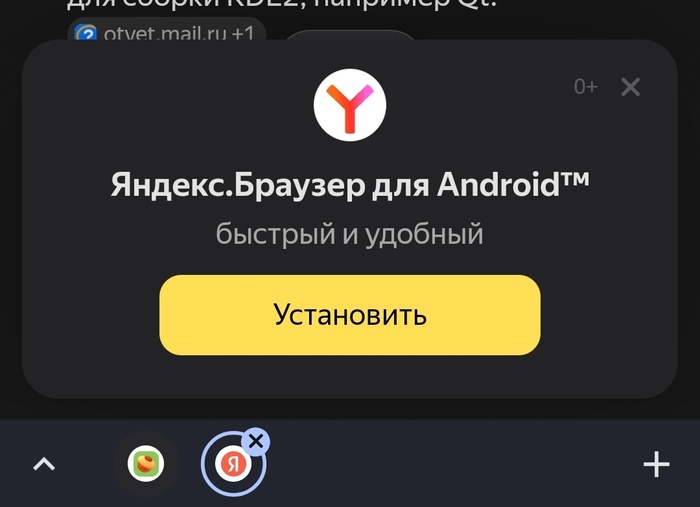The image size is (700, 507).
Task: Expand the tab bar with the up chevron
Action: click(x=44, y=464)
